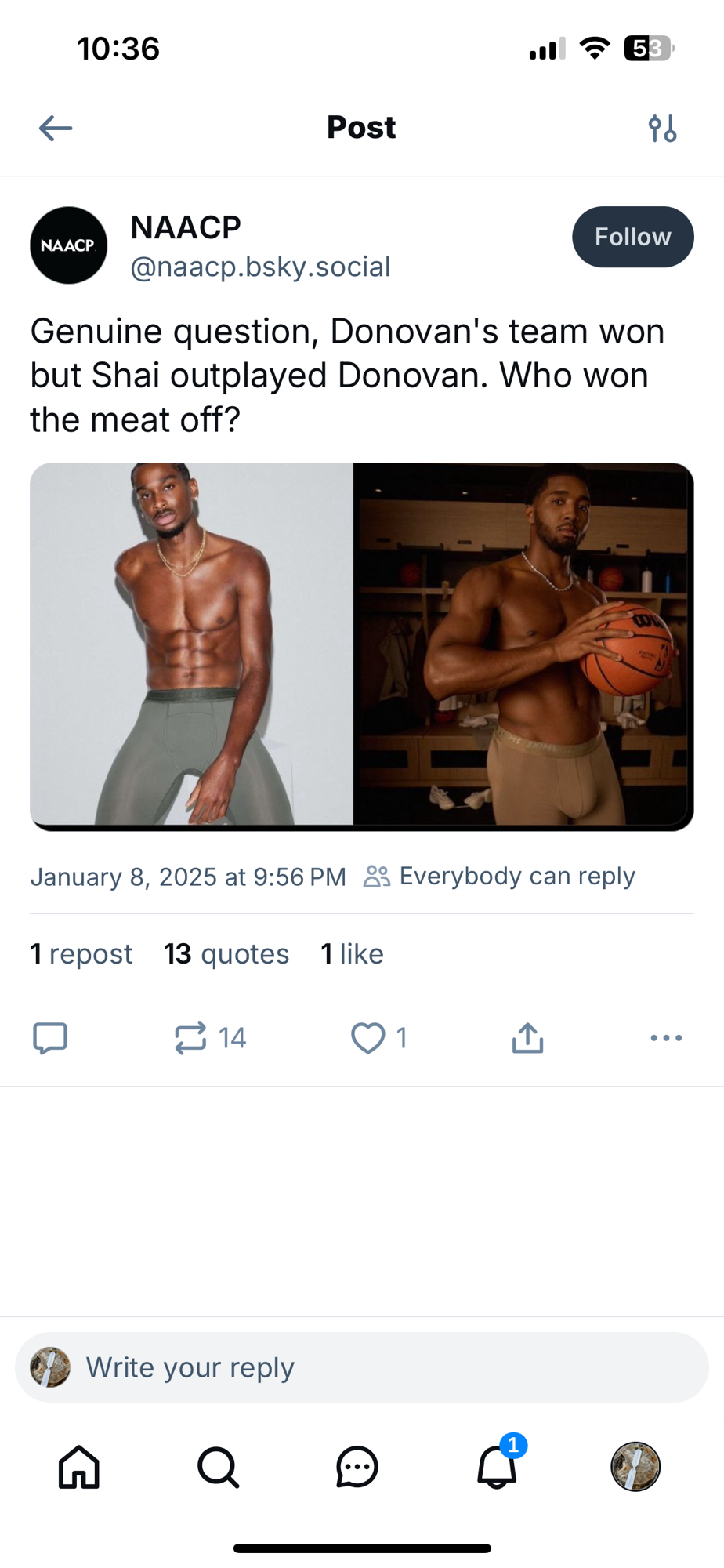The height and width of the screenshot is (1568, 724).
Task: Open the right image with the basketball
Action: [523, 644]
